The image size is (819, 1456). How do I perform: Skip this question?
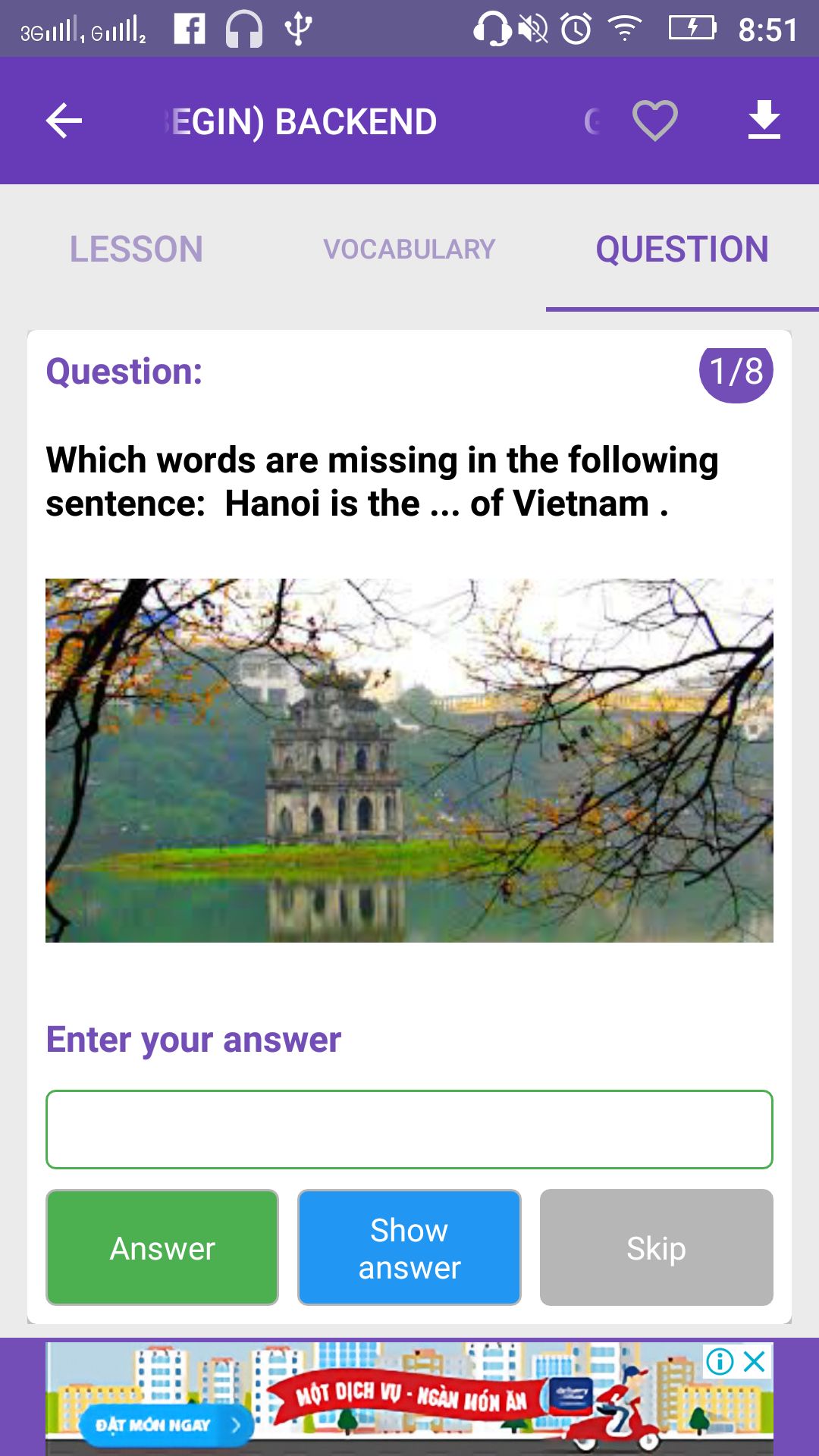click(x=656, y=1247)
